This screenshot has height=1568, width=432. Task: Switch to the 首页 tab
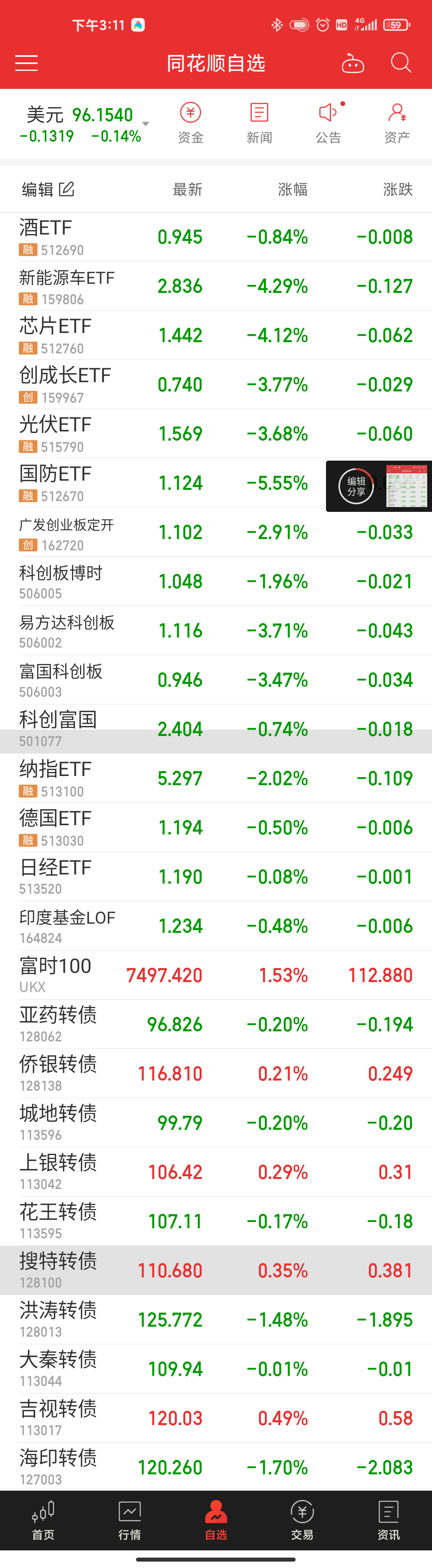pyautogui.click(x=43, y=1519)
